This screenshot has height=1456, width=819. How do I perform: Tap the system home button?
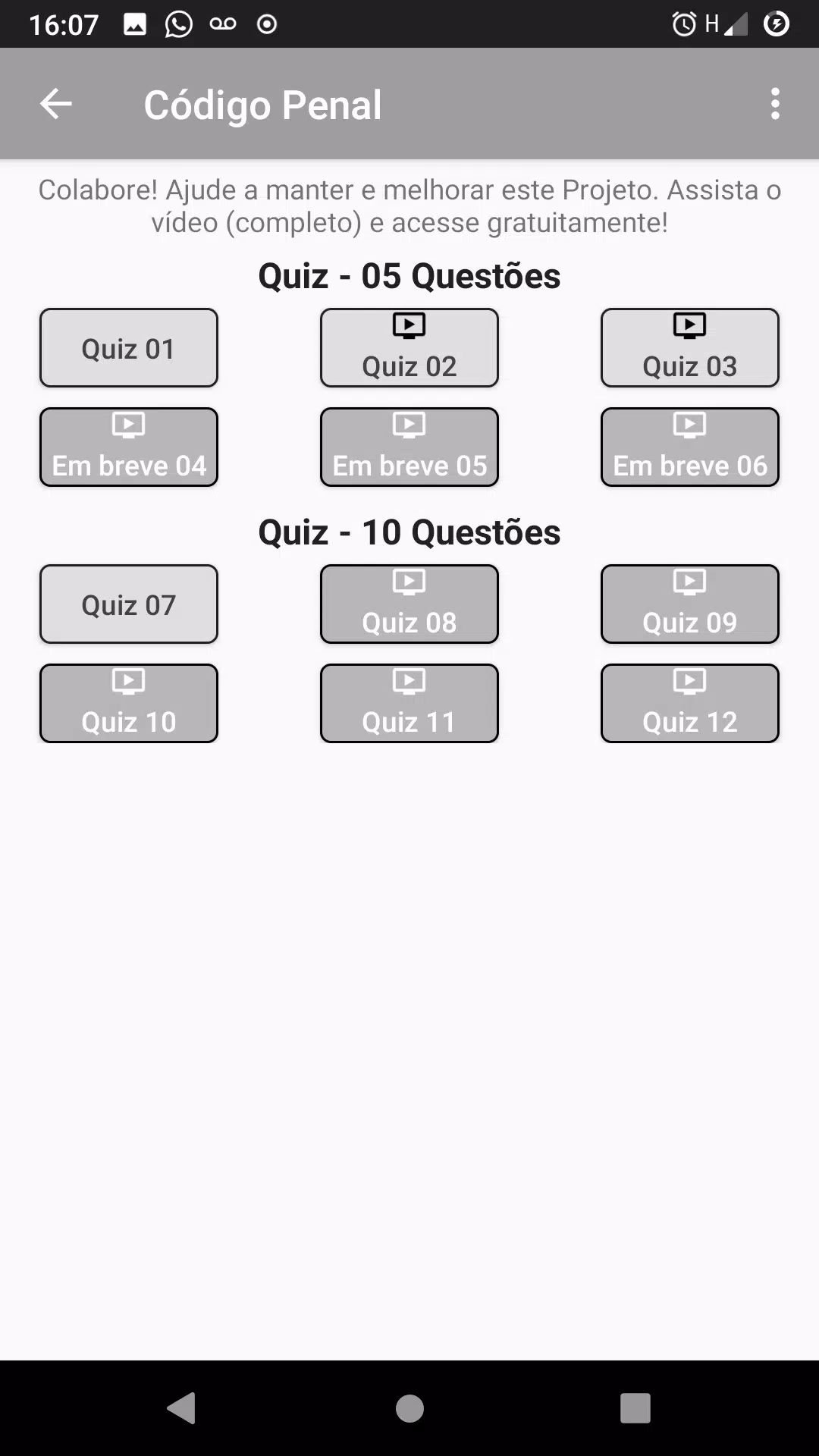coord(409,1408)
